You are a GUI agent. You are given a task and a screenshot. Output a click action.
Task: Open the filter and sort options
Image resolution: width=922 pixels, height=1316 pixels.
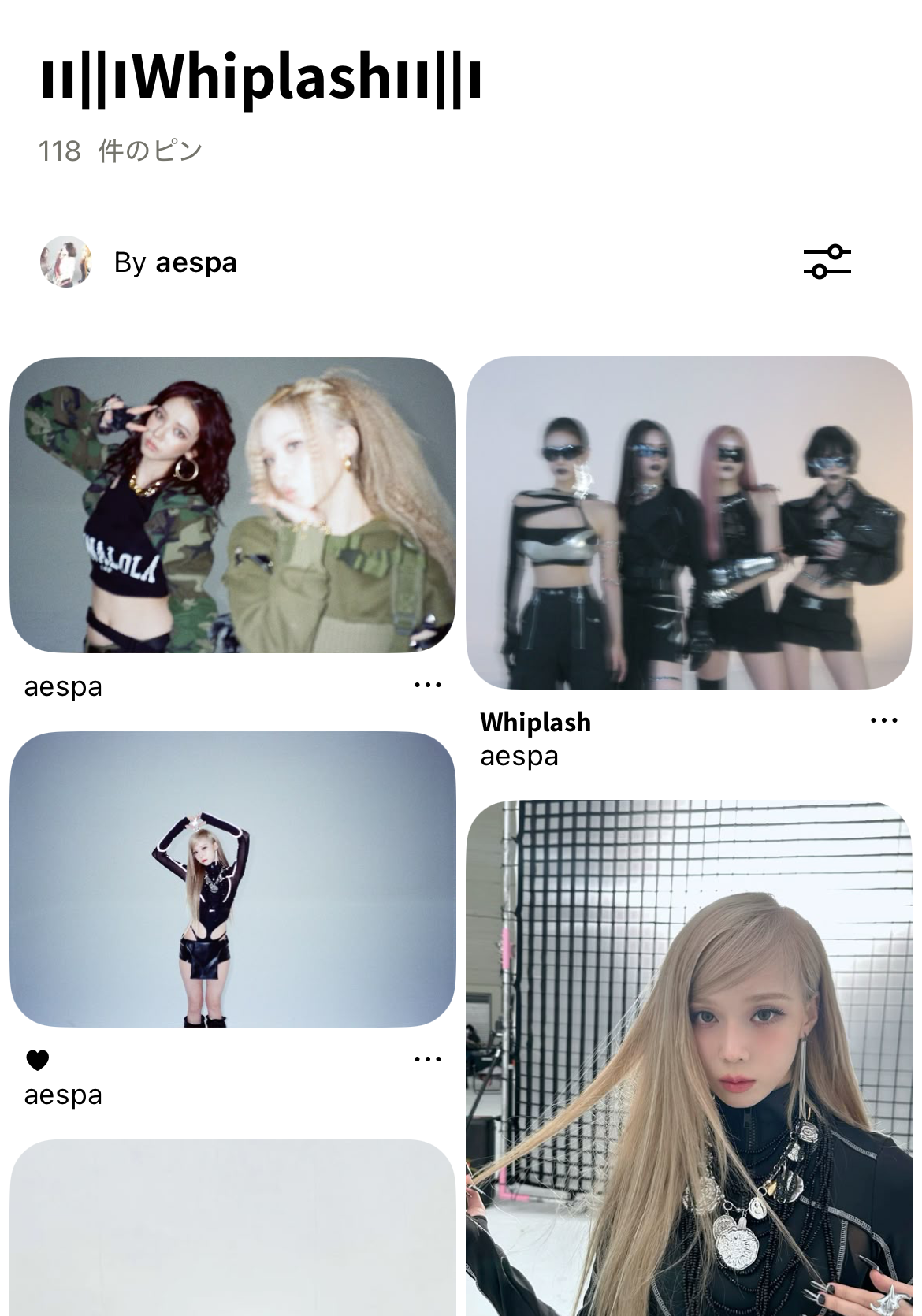click(827, 262)
